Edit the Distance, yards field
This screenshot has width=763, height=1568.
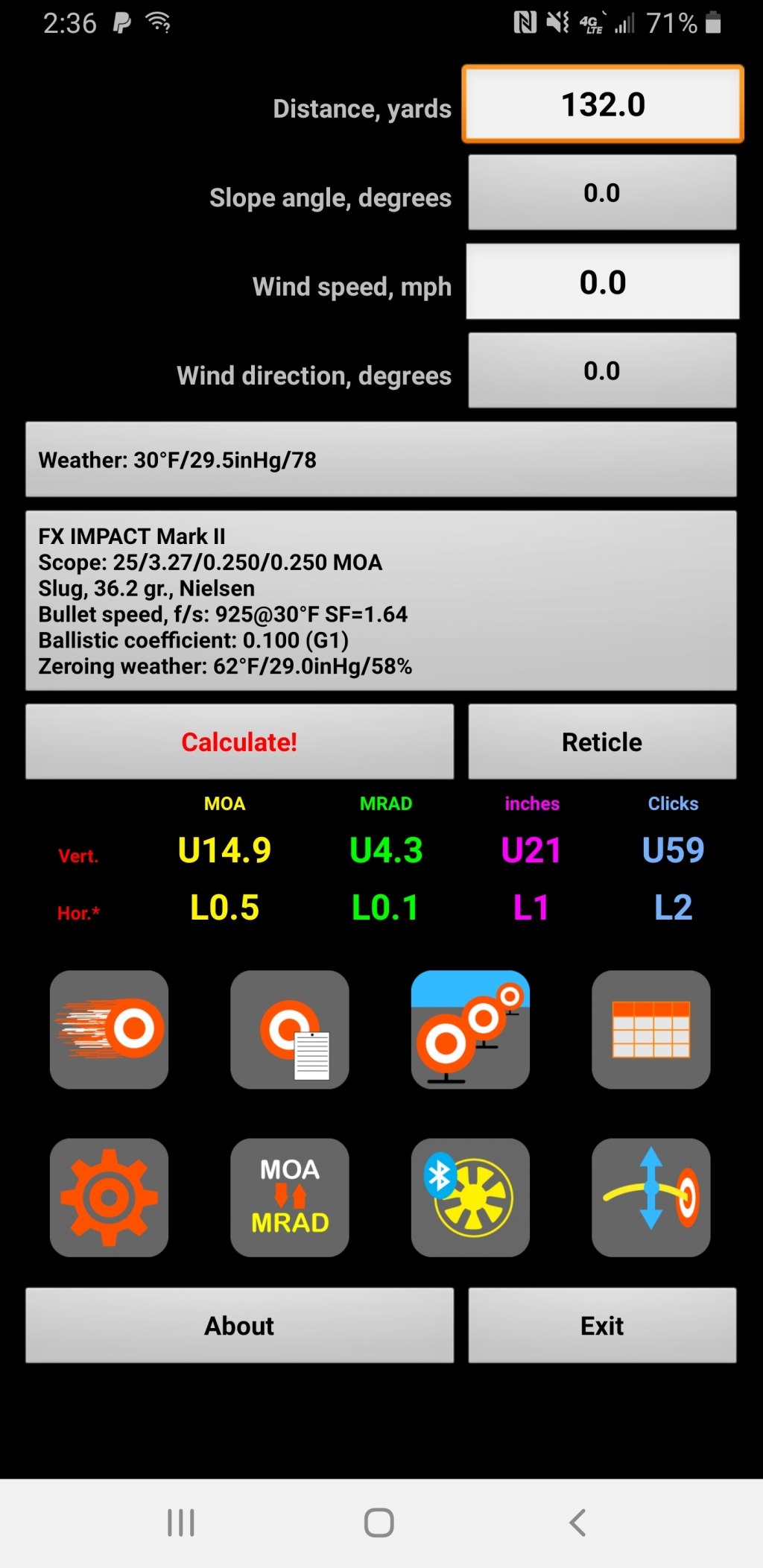point(602,104)
